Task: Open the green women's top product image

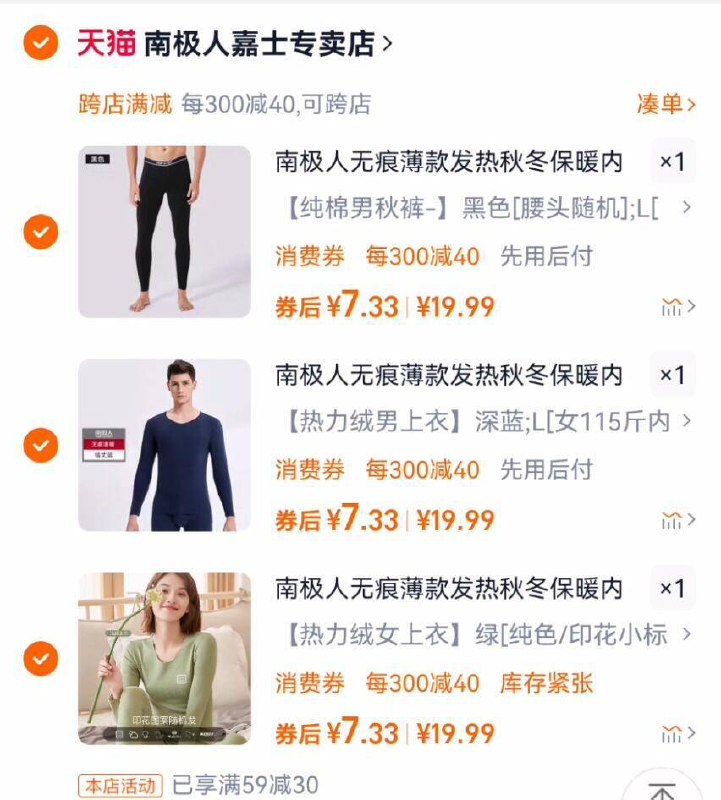Action: point(165,658)
